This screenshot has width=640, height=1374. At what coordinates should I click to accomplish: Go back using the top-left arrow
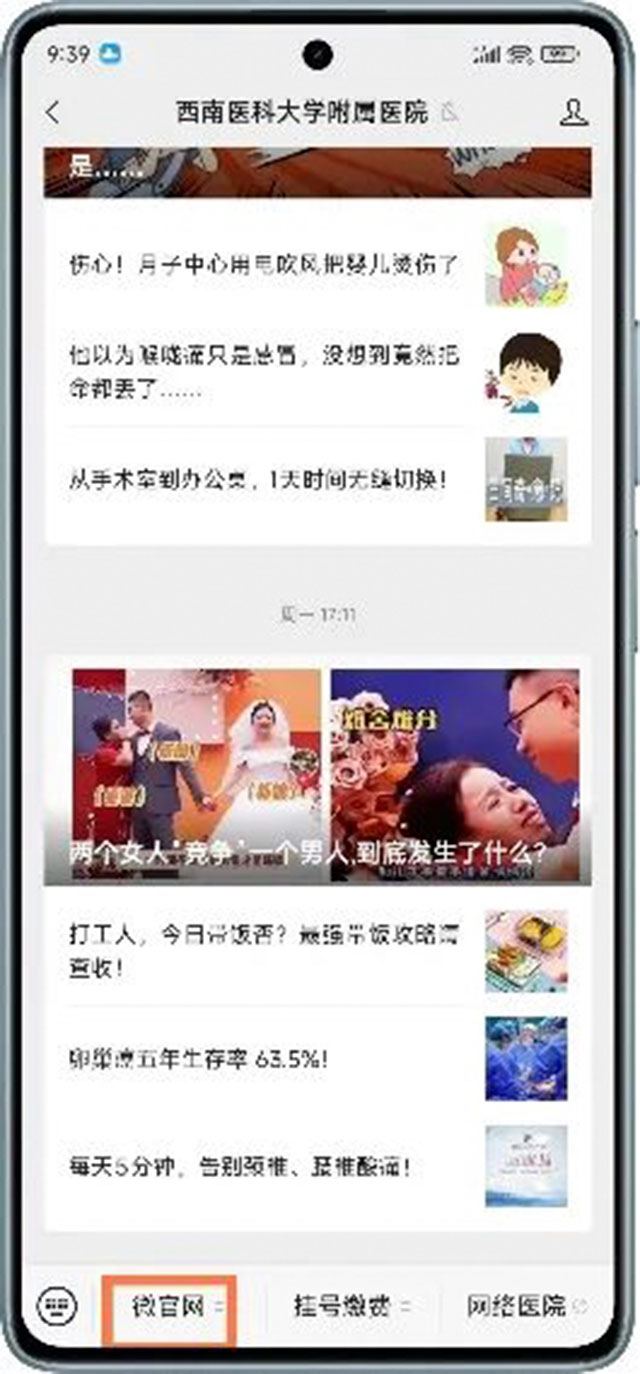point(53,112)
